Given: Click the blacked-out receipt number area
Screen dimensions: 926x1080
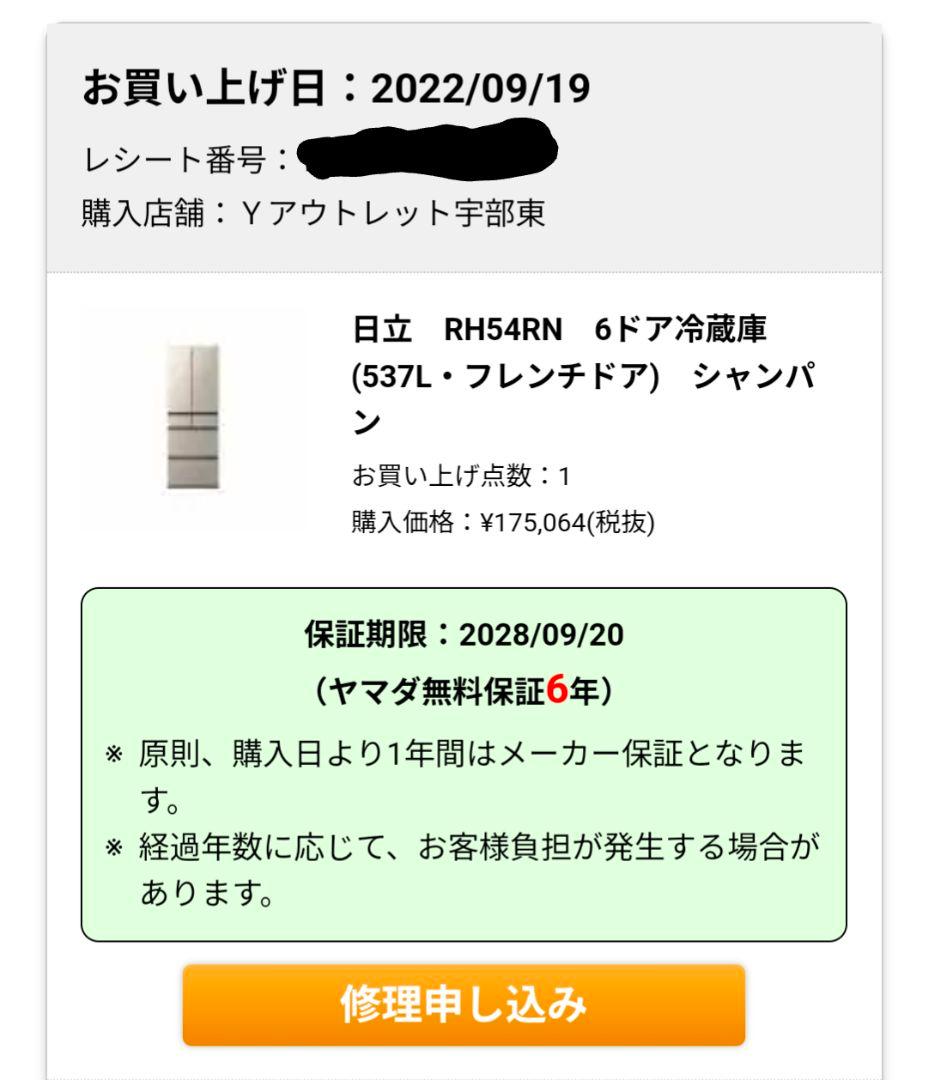Looking at the screenshot, I should click(x=430, y=152).
